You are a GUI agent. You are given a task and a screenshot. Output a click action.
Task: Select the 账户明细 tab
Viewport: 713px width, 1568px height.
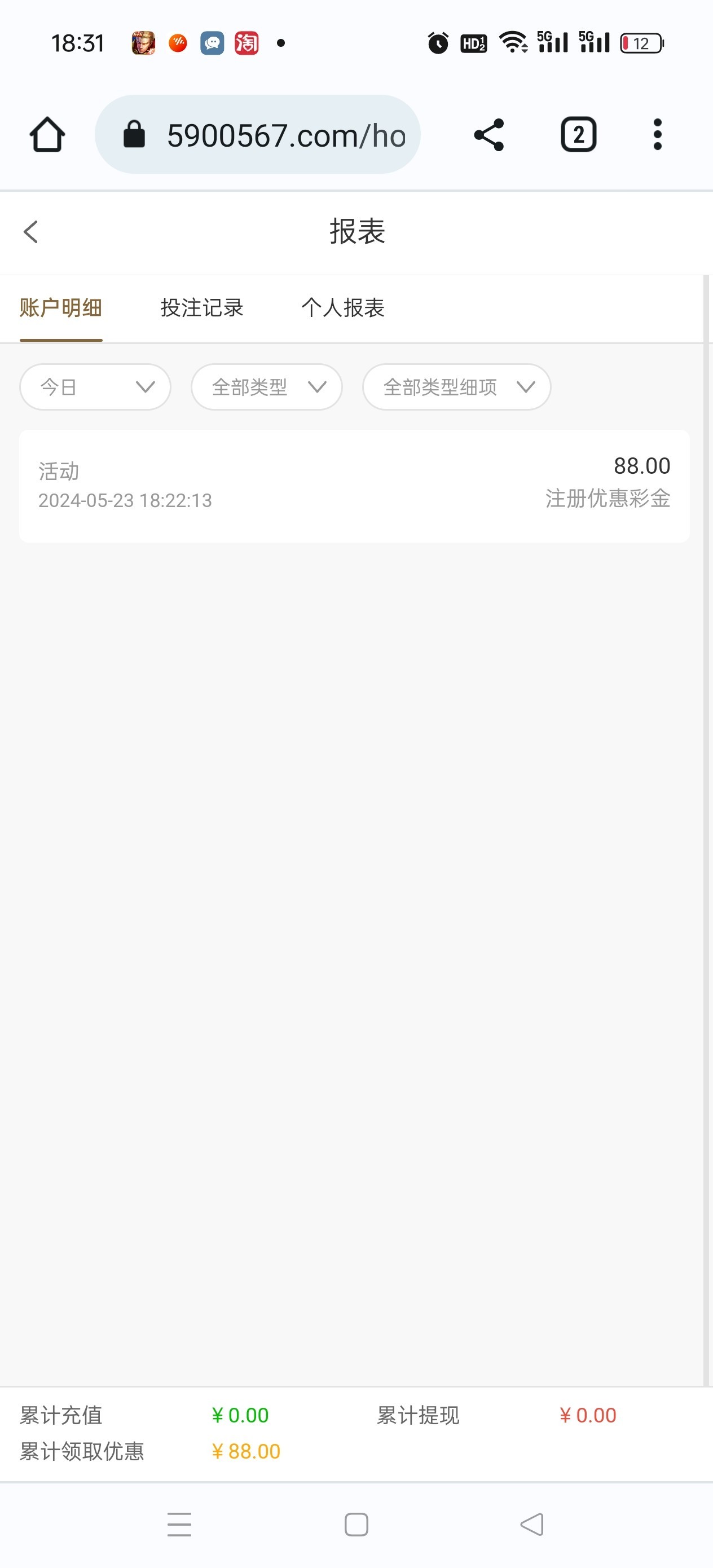61,308
